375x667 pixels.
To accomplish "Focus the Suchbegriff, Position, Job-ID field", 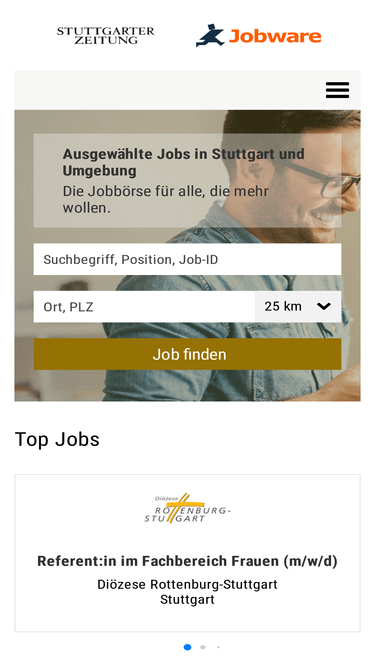I will pyautogui.click(x=187, y=259).
